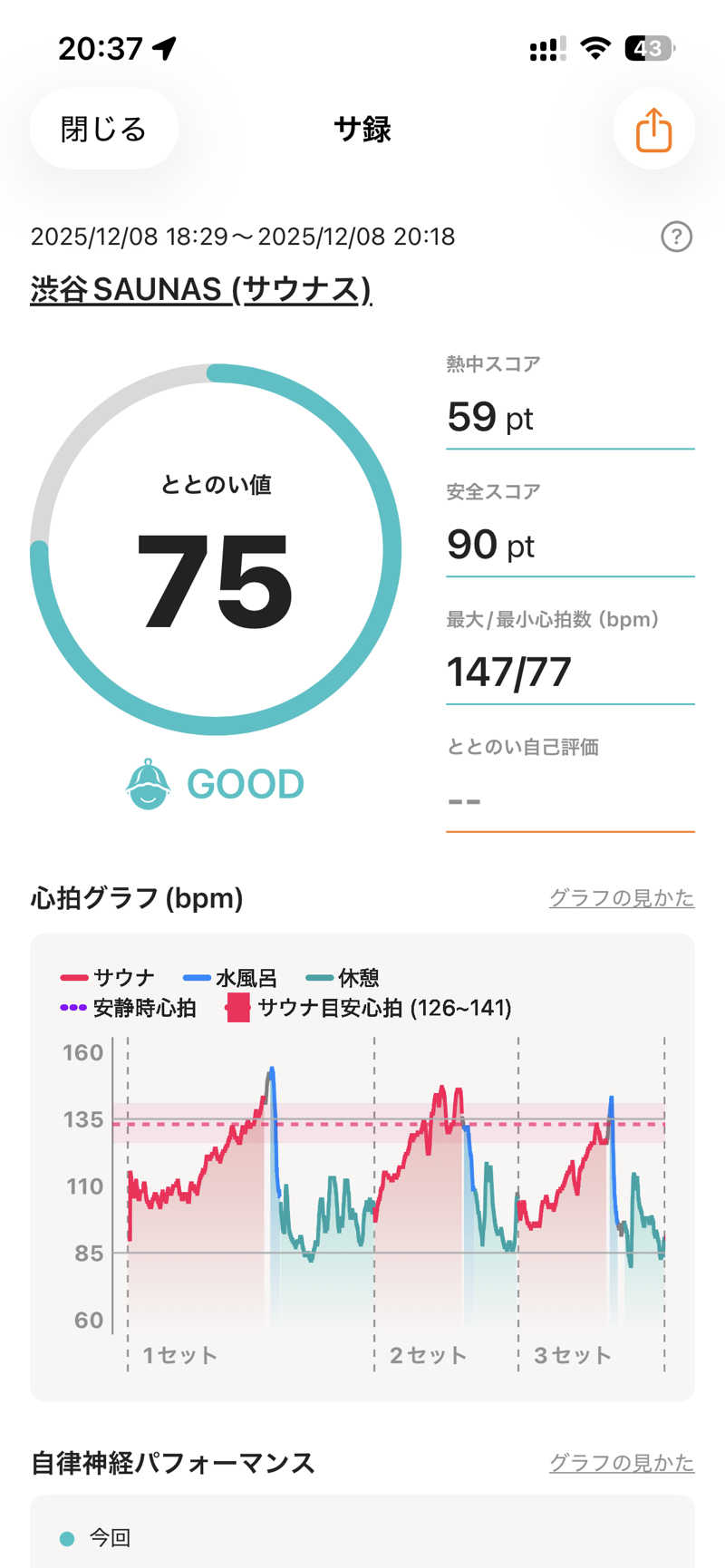This screenshot has height=1568, width=725.
Task: Close the サ録 screen with 閉じる
Action: click(103, 130)
